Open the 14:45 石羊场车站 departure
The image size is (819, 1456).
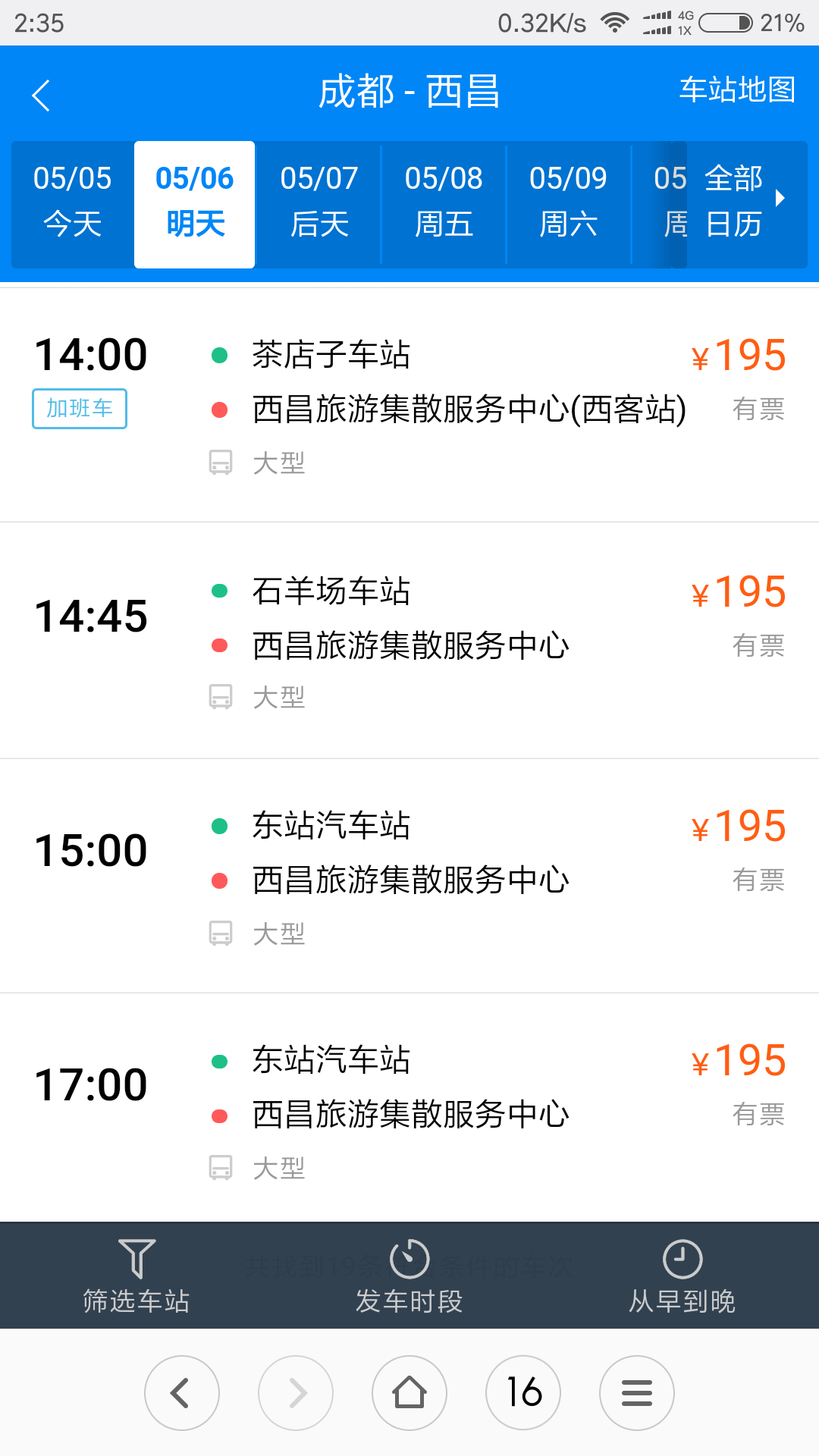point(409,641)
